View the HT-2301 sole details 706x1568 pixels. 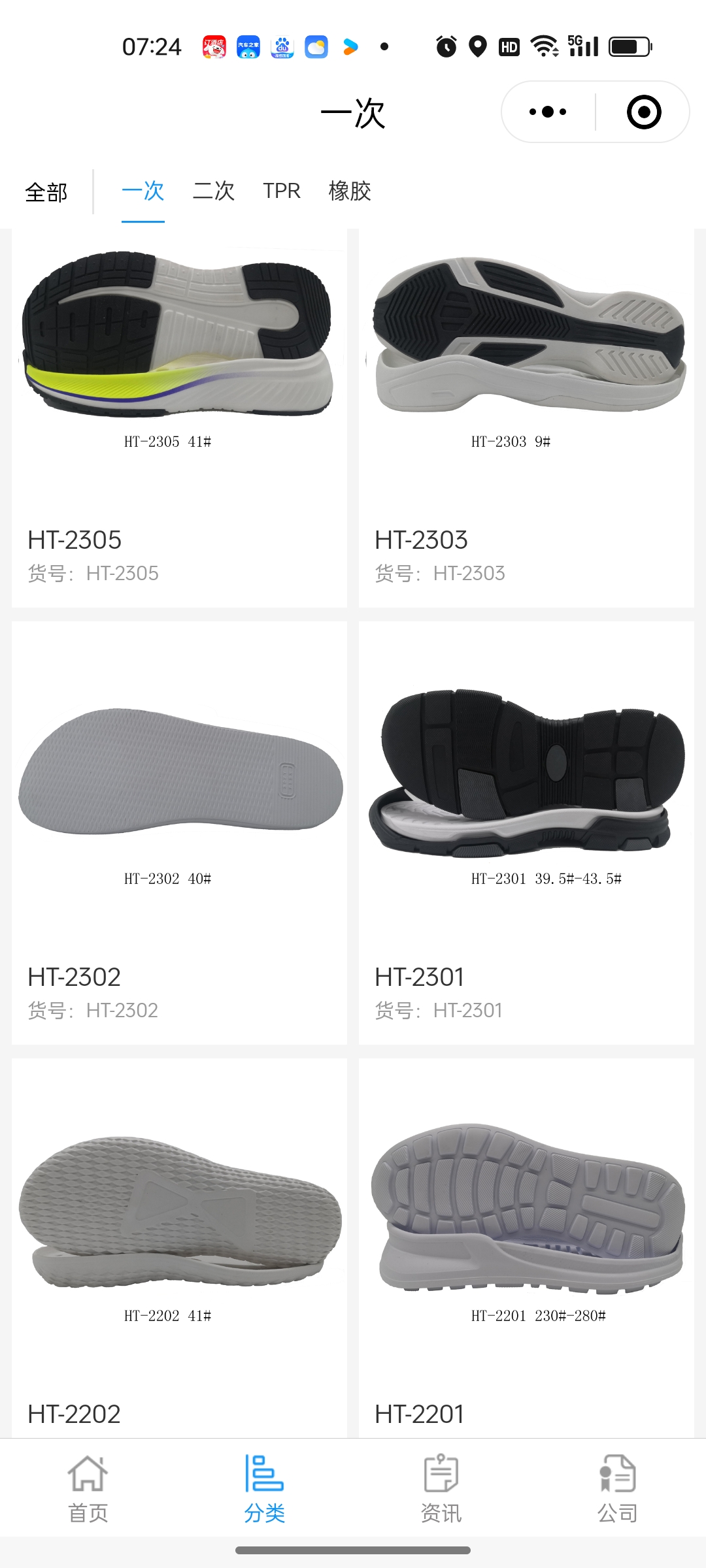(x=526, y=833)
